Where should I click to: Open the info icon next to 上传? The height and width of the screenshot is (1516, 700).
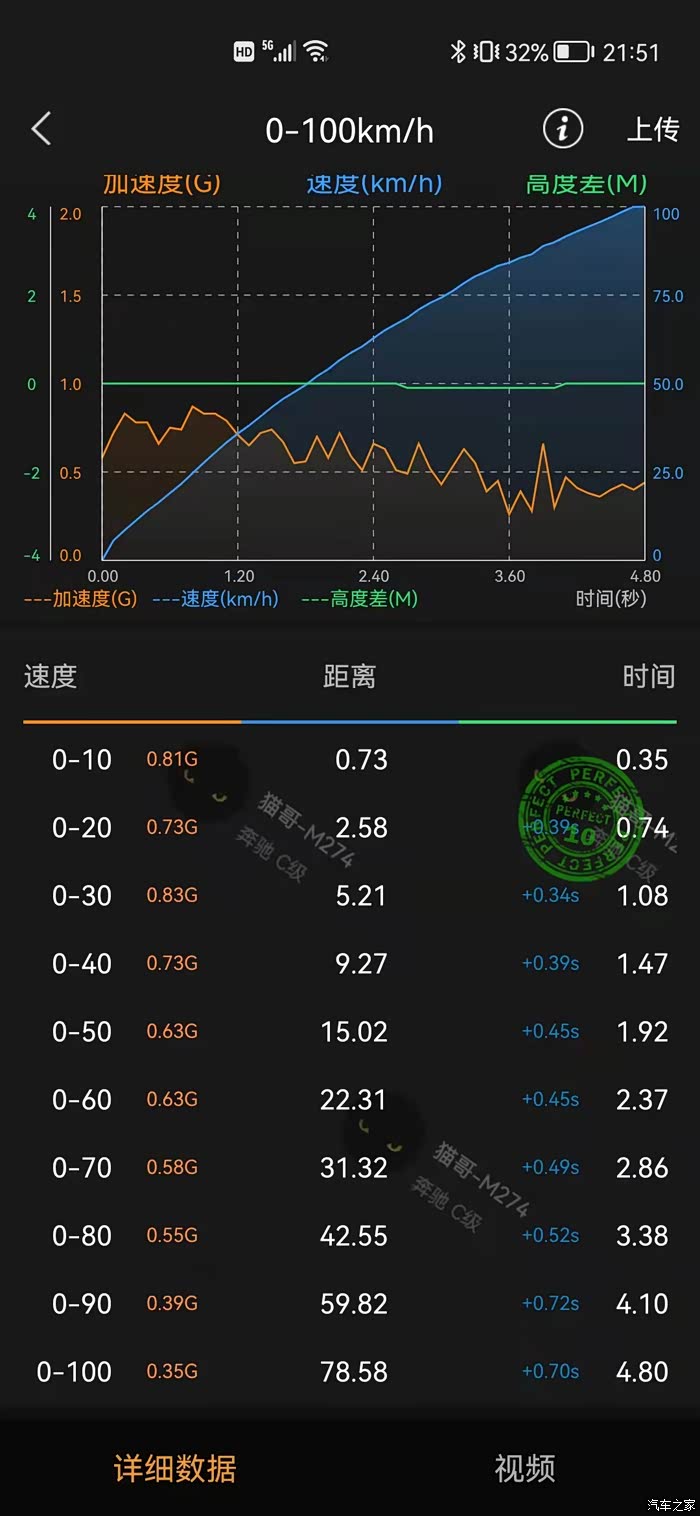(563, 129)
